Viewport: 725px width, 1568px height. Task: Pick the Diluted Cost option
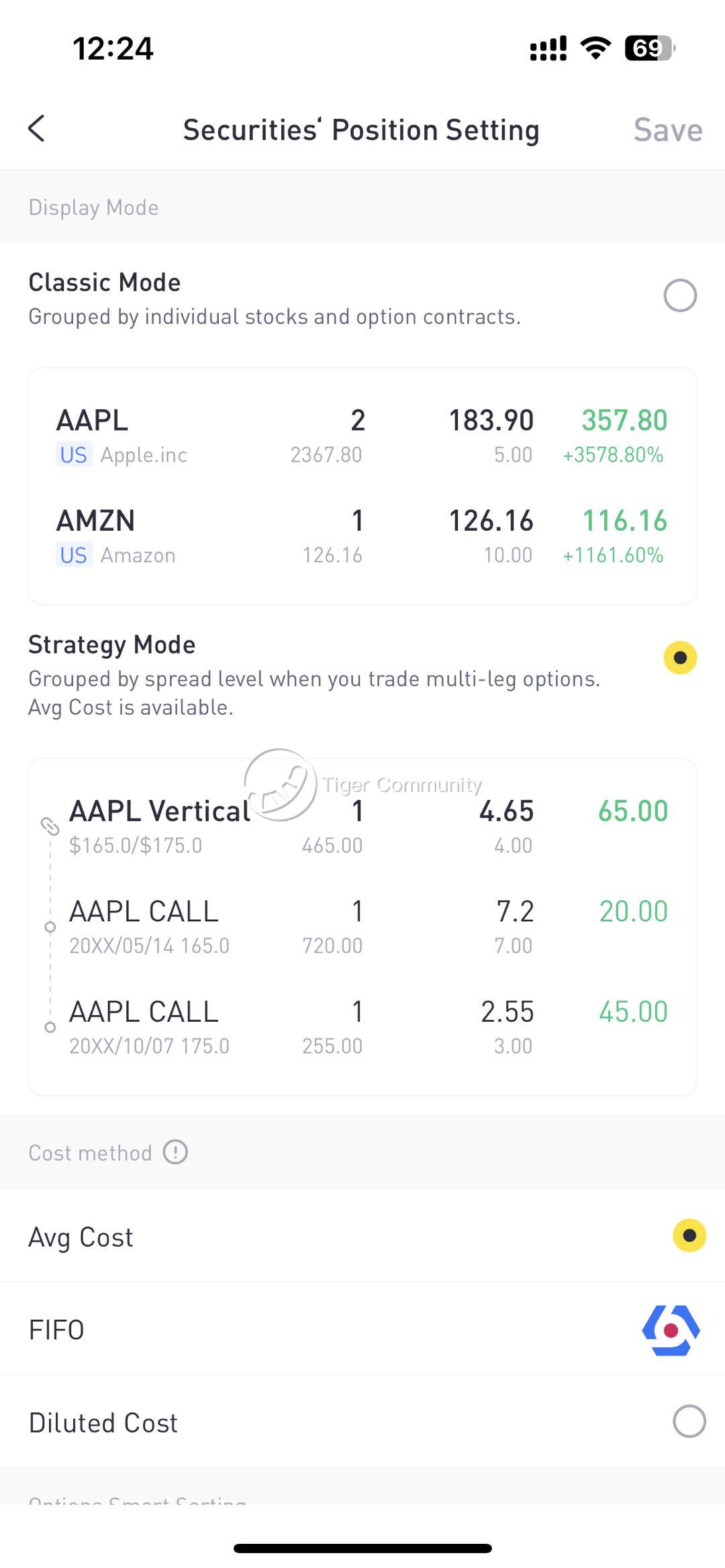pos(689,1422)
